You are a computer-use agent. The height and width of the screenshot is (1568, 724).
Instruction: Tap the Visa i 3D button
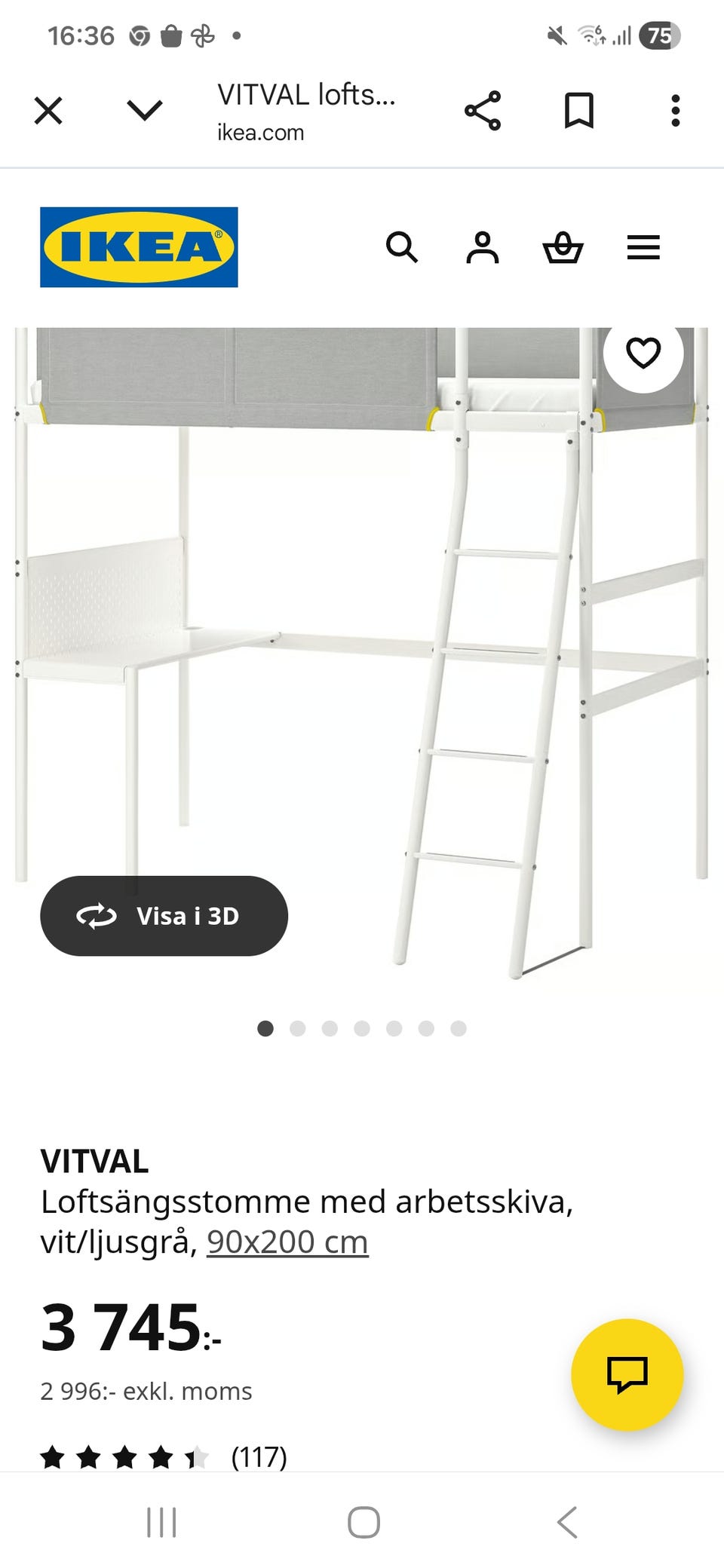164,916
